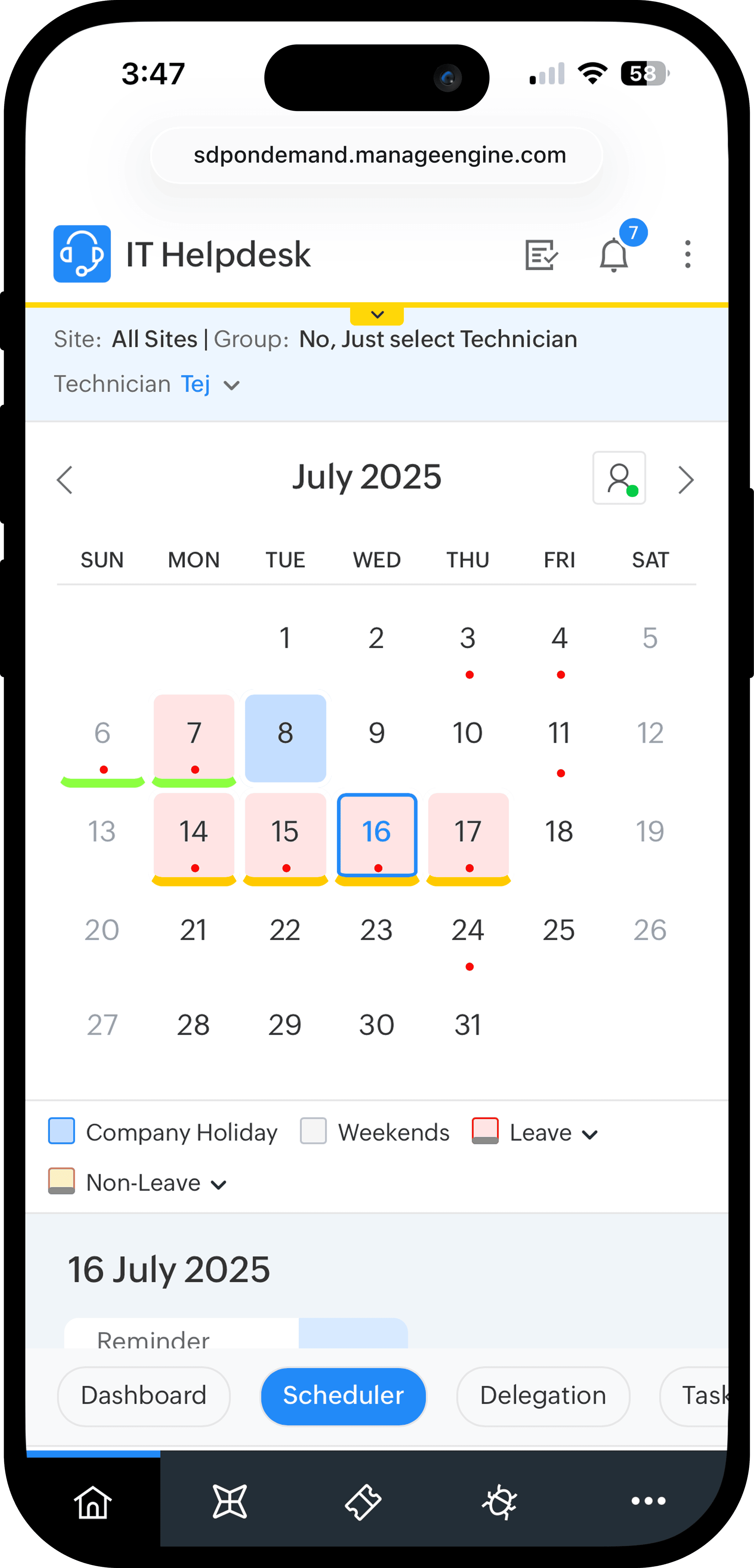
Task: Open the notifications bell
Action: pos(614,255)
